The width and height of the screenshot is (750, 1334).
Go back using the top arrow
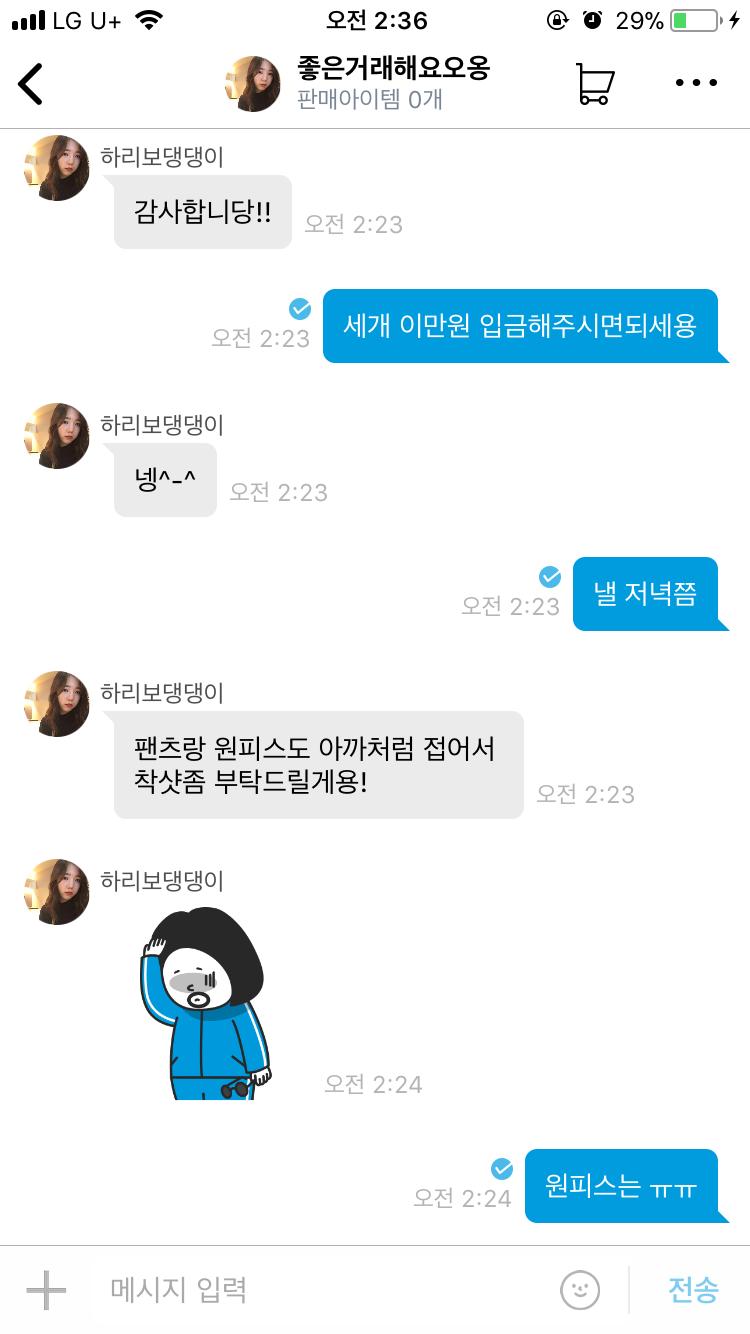(31, 83)
